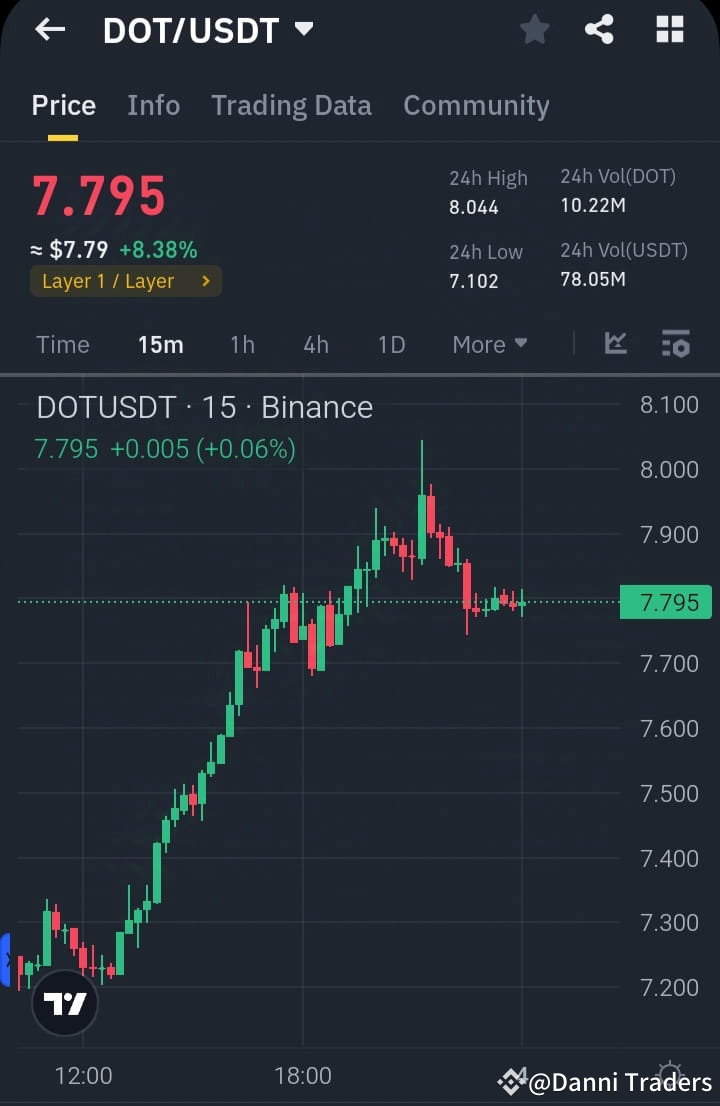Image resolution: width=720 pixels, height=1106 pixels.
Task: Open the grid menu at top right
Action: (x=668, y=29)
